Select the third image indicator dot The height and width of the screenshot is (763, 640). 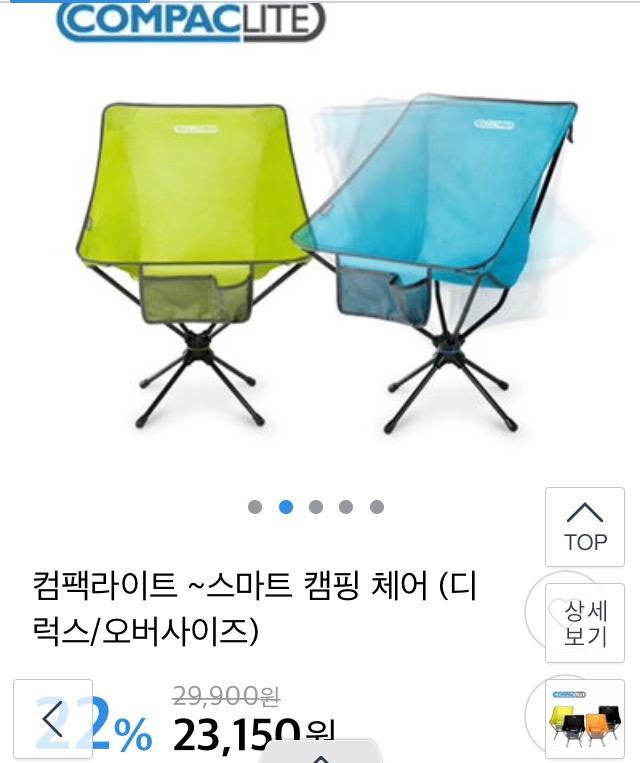click(x=316, y=507)
